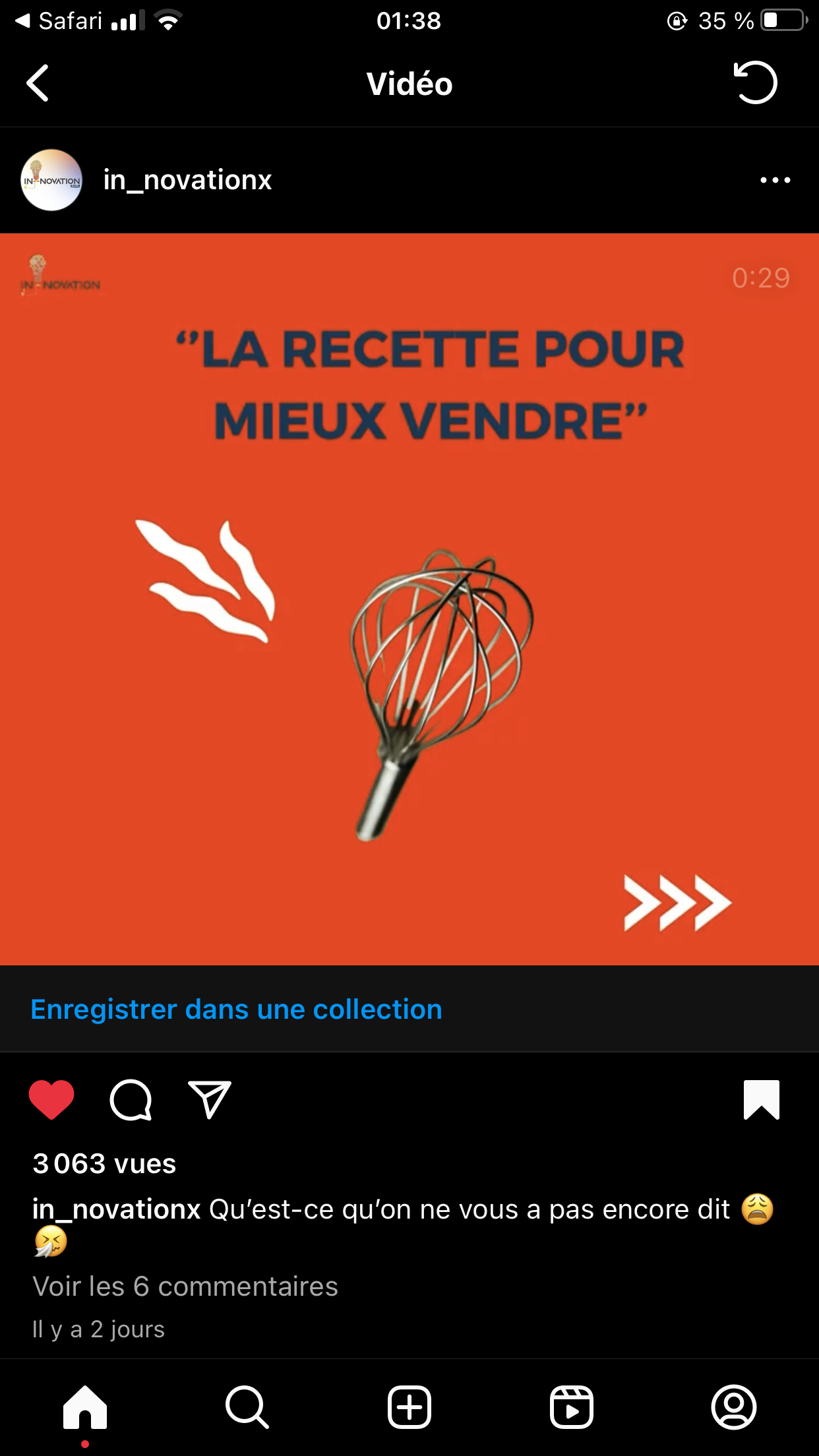
Task: Open the Reels tab
Action: coord(572,1407)
